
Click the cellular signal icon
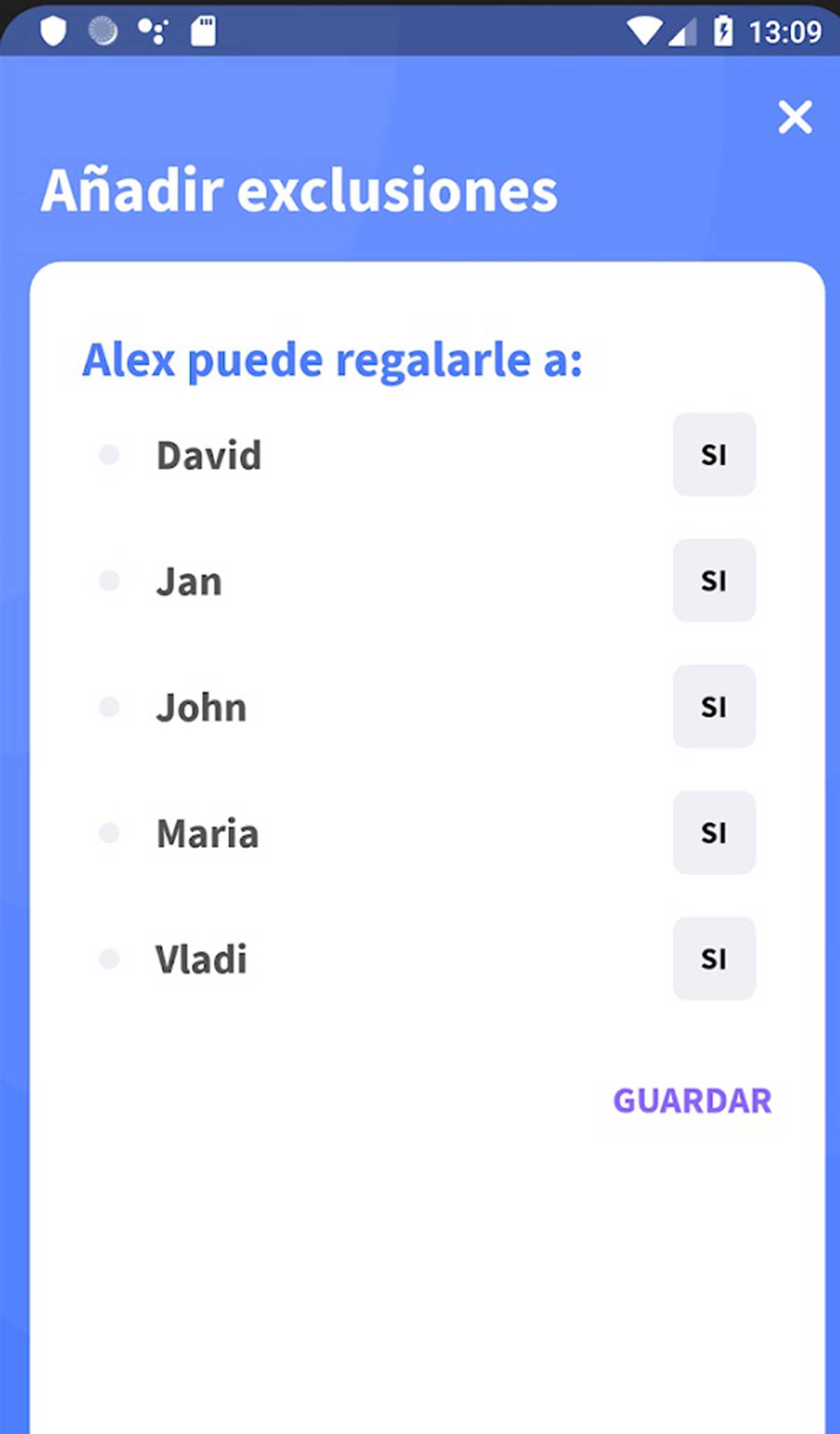683,29
